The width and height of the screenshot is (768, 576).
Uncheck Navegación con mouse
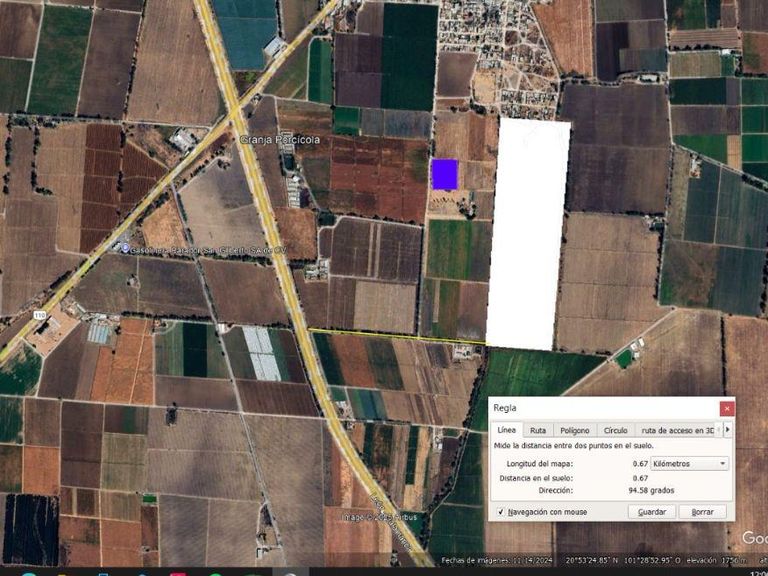[x=502, y=512]
